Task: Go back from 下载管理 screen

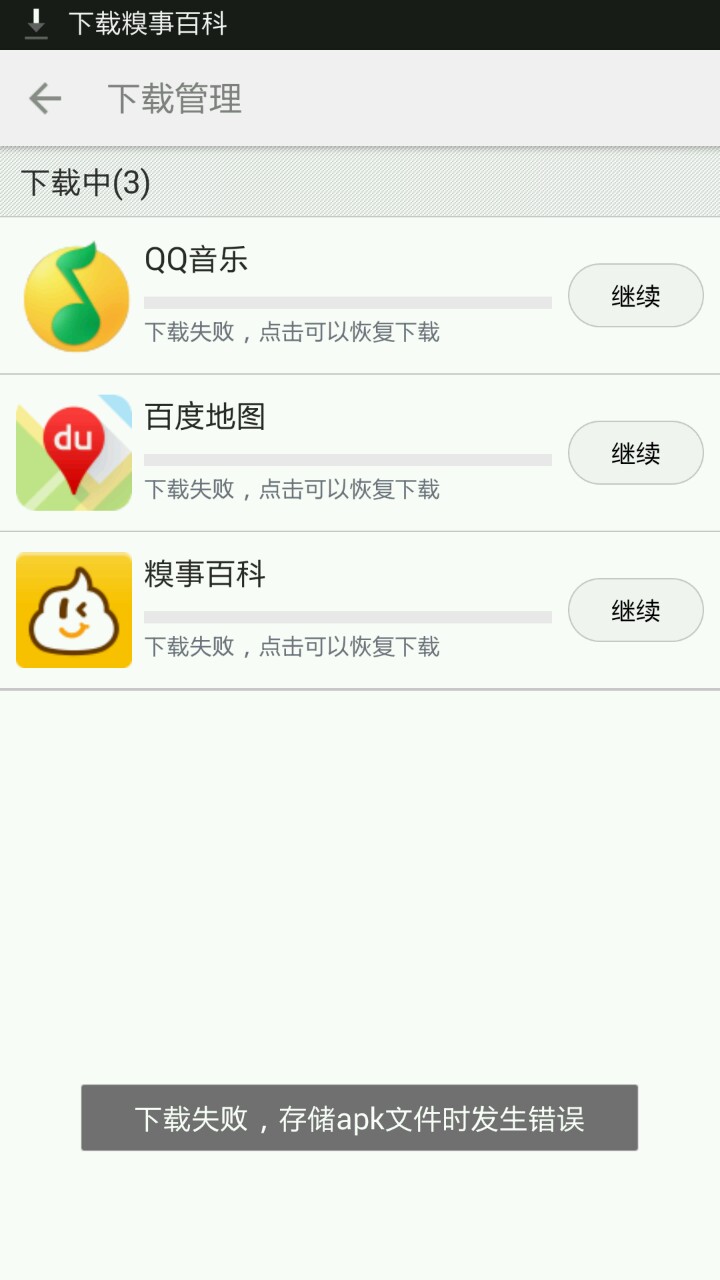Action: [45, 98]
